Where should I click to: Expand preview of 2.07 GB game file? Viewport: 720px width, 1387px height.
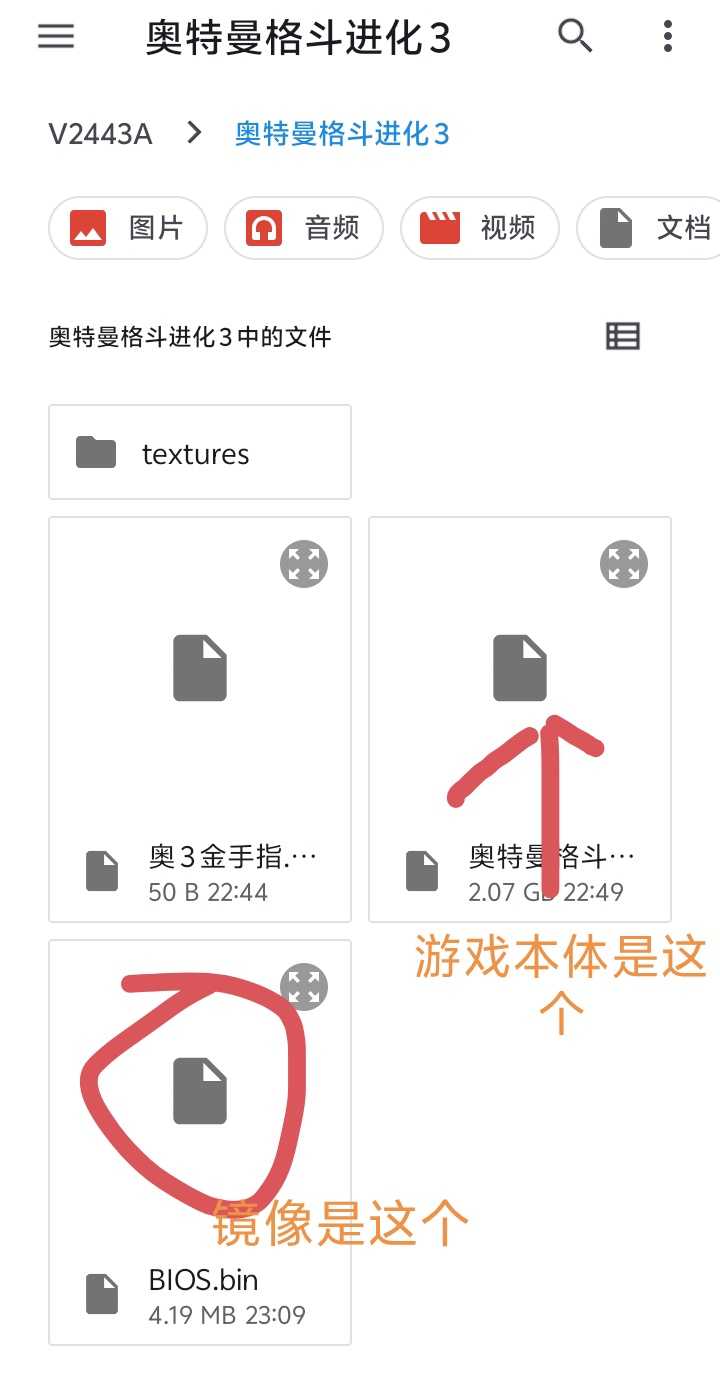pyautogui.click(x=624, y=564)
